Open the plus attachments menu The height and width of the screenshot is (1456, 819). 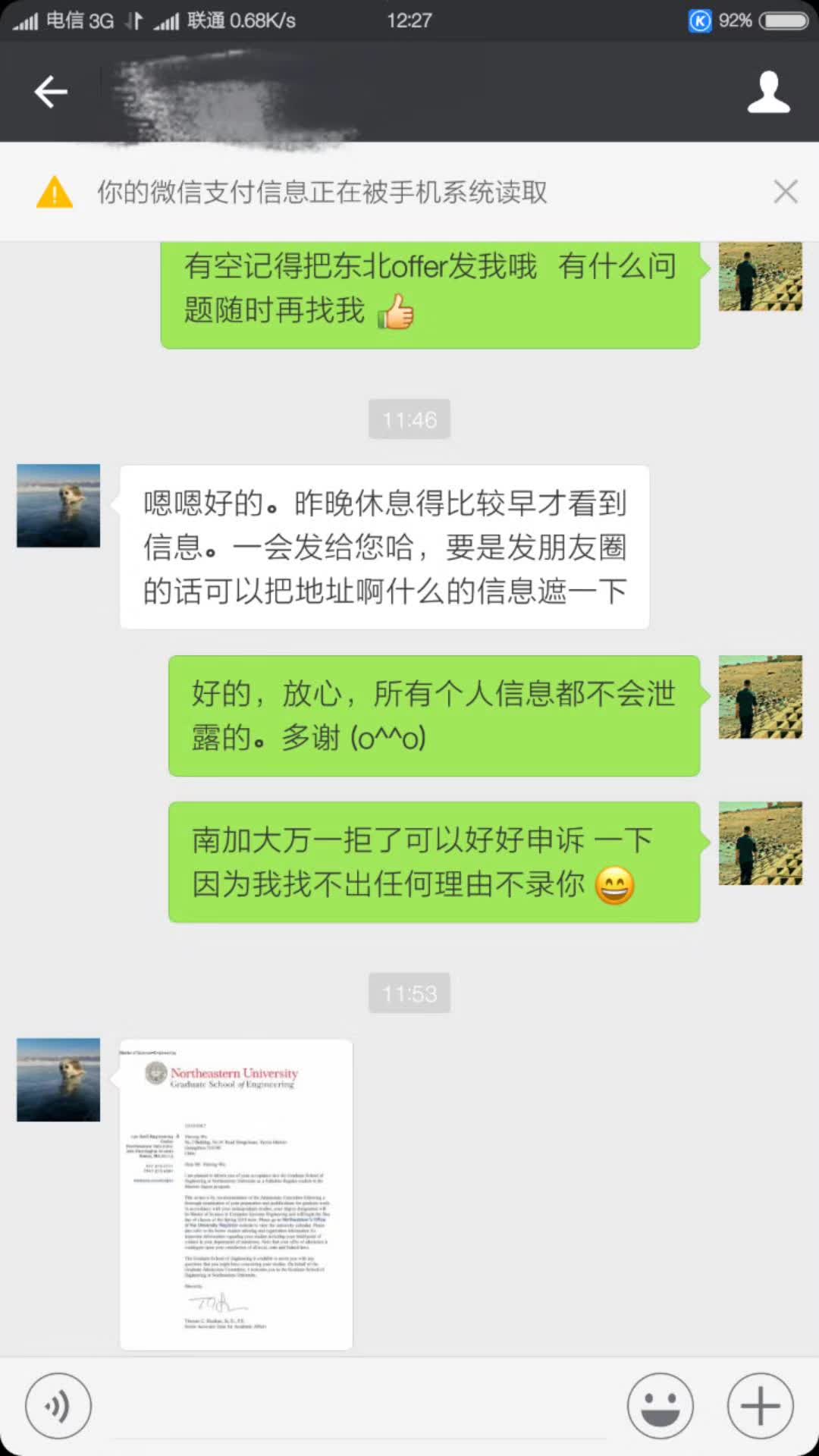pyautogui.click(x=760, y=1406)
